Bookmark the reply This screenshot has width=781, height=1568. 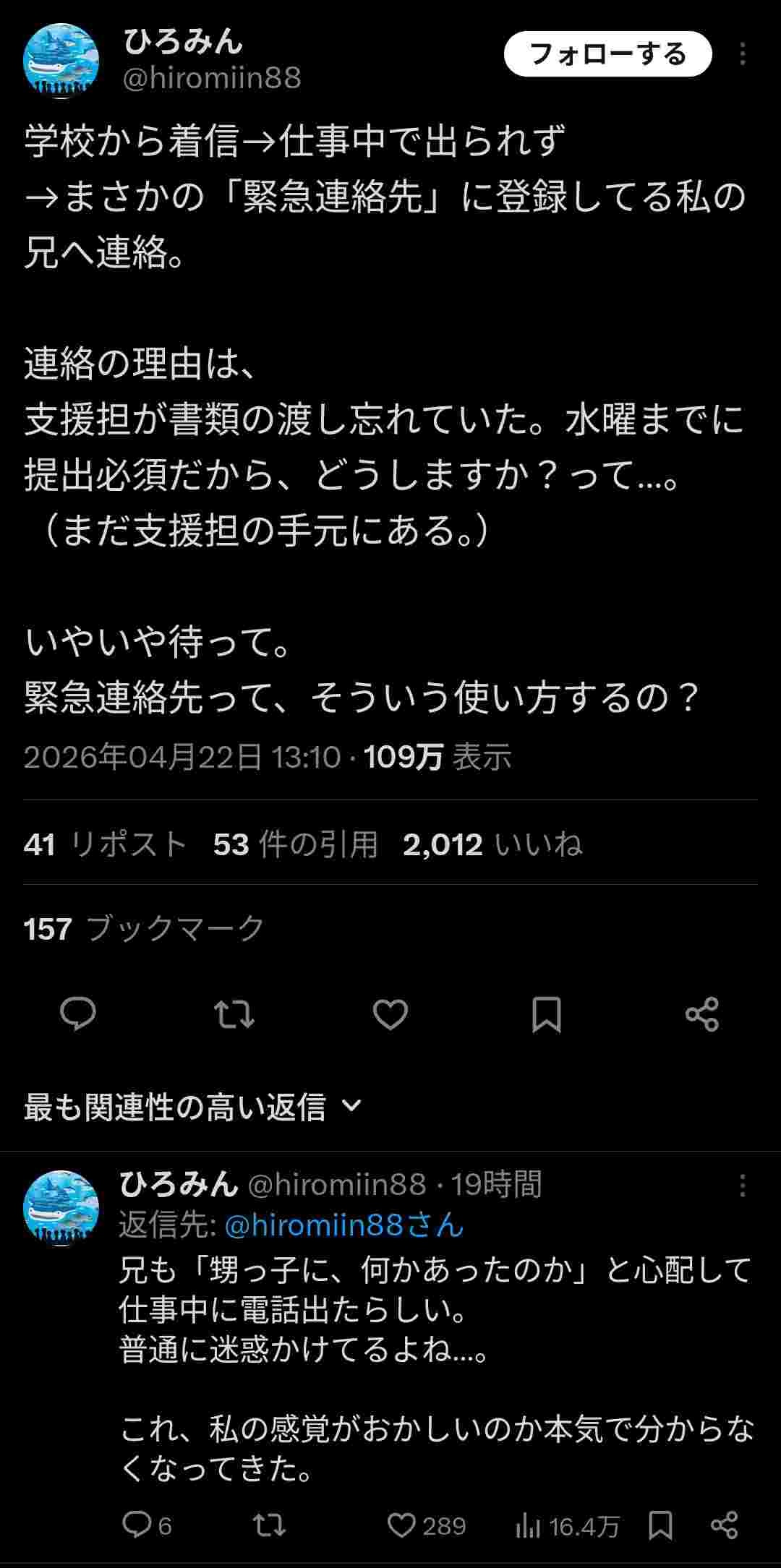[x=661, y=1525]
